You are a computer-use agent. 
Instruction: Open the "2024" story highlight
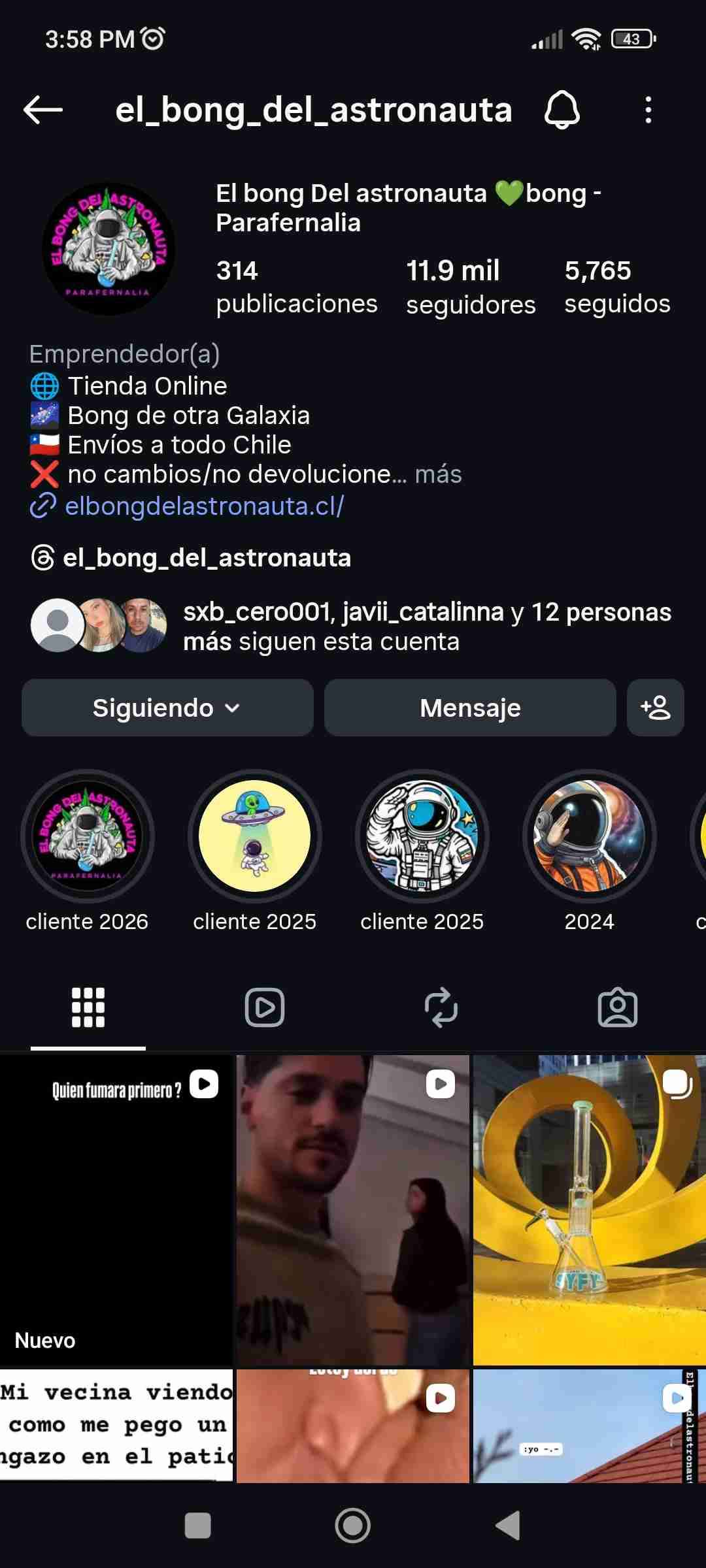589,837
